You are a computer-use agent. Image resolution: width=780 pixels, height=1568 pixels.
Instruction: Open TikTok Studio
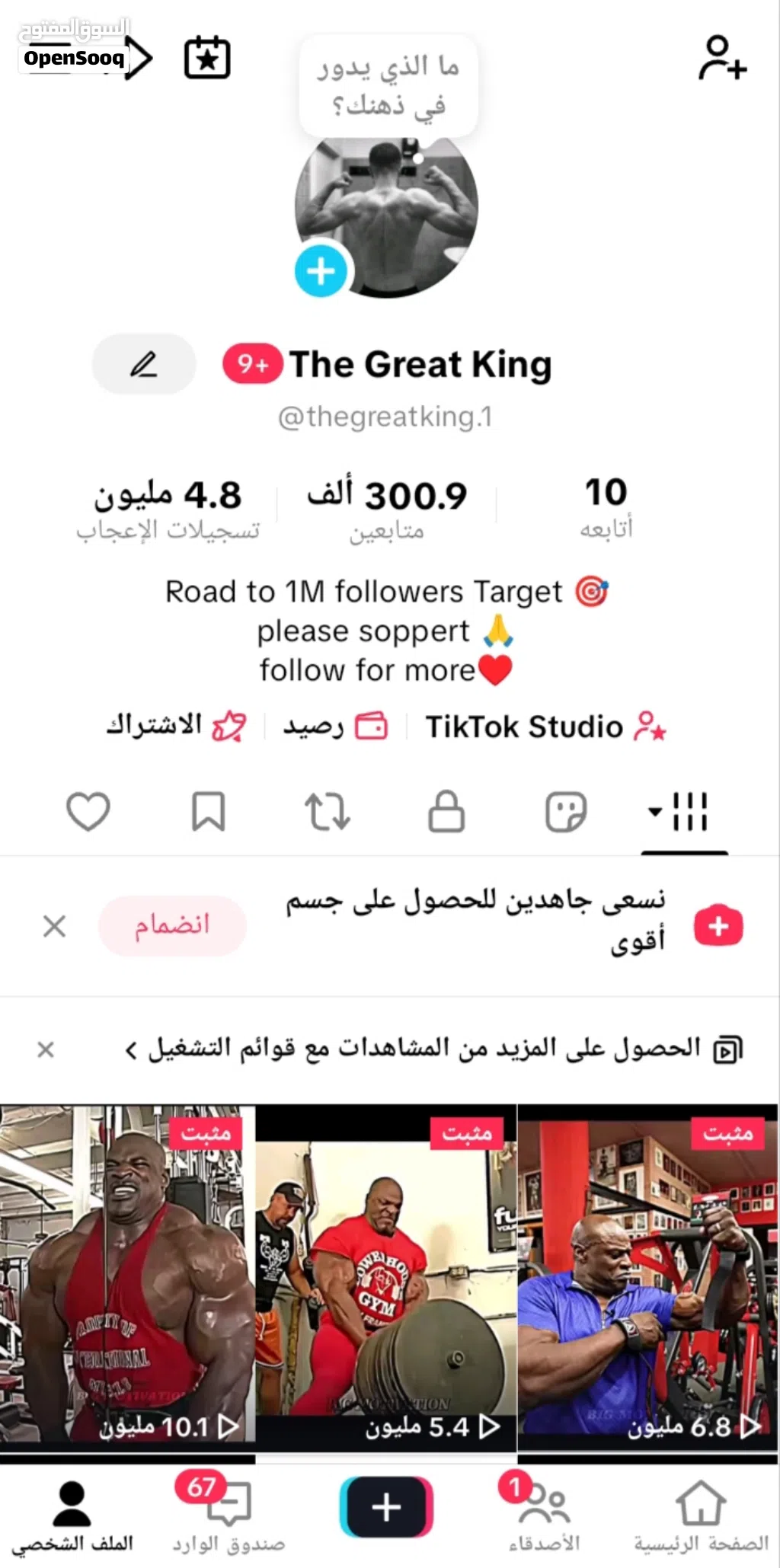coord(545,727)
